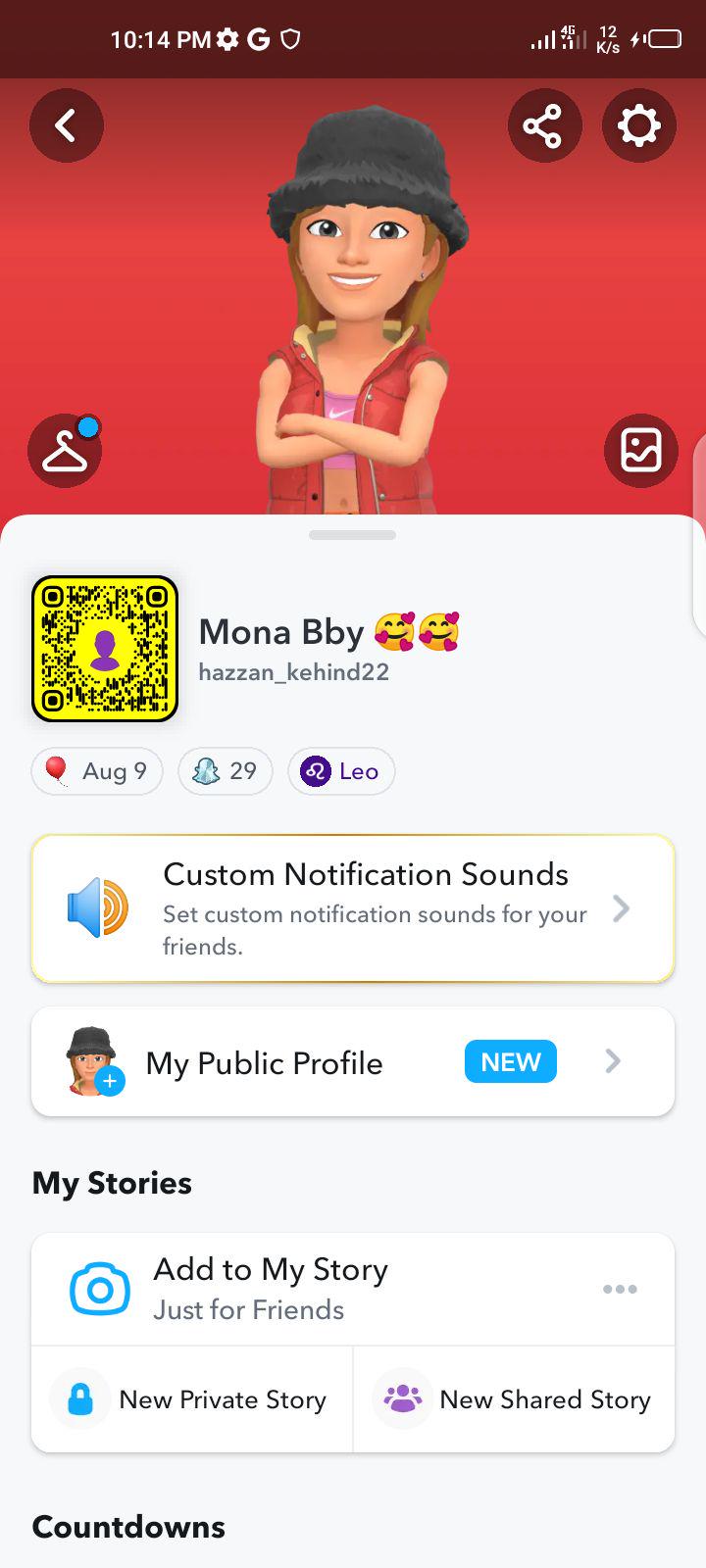
Task: Select the Bitmoji outfit dress-up icon
Action: point(65,450)
